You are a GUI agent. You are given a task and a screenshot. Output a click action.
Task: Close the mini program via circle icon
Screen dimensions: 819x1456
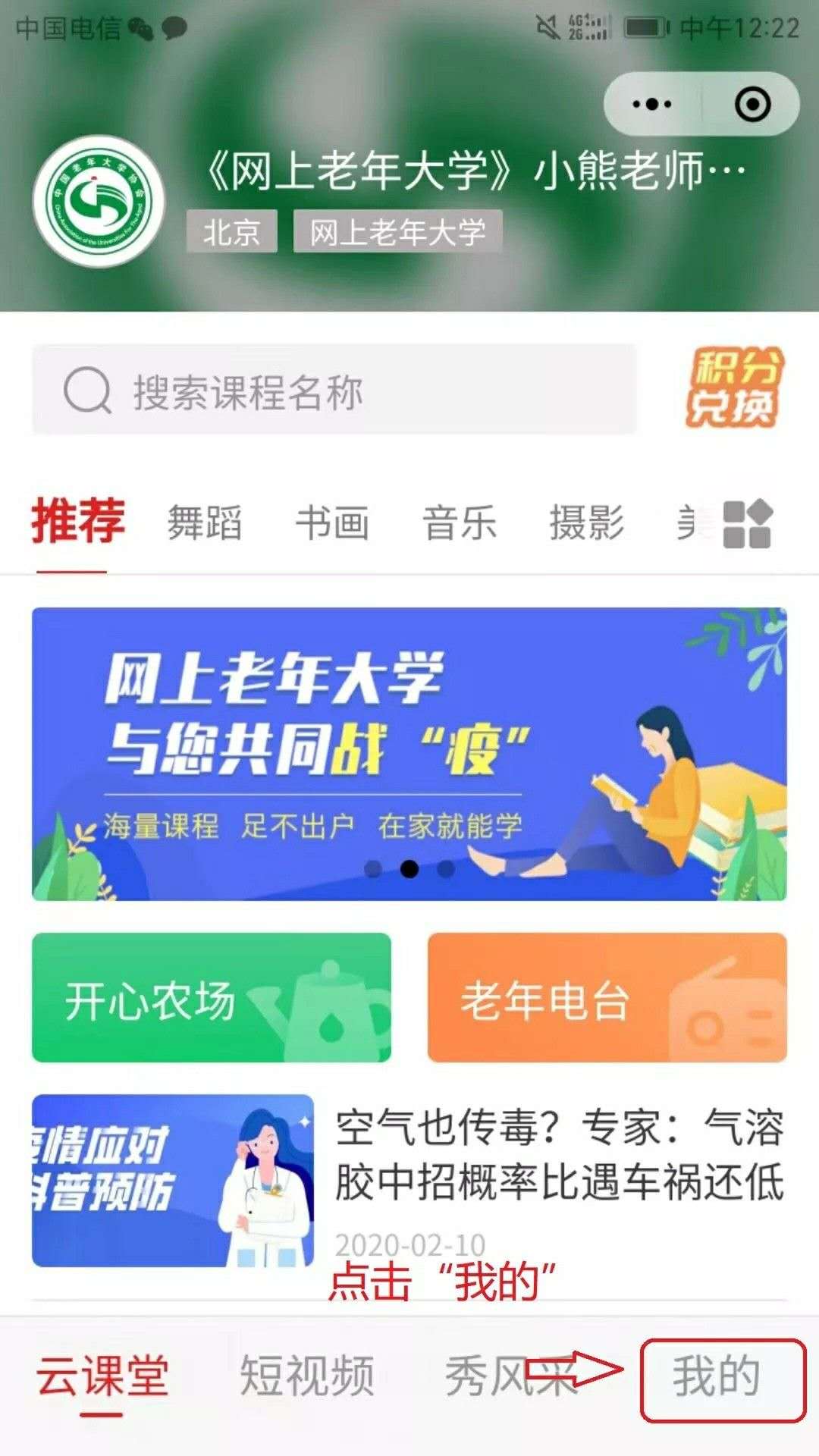pyautogui.click(x=752, y=104)
